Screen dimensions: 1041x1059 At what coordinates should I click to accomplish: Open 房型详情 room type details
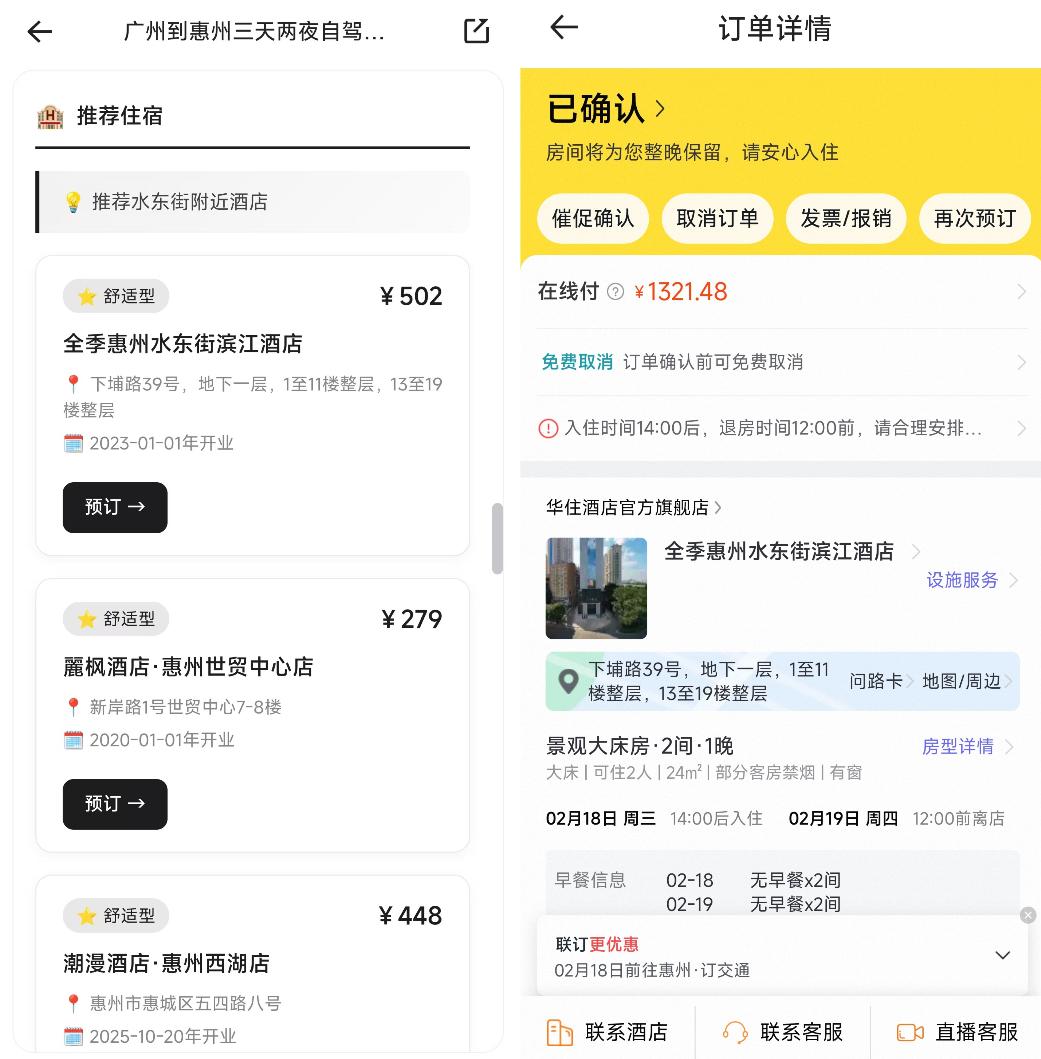click(x=958, y=746)
